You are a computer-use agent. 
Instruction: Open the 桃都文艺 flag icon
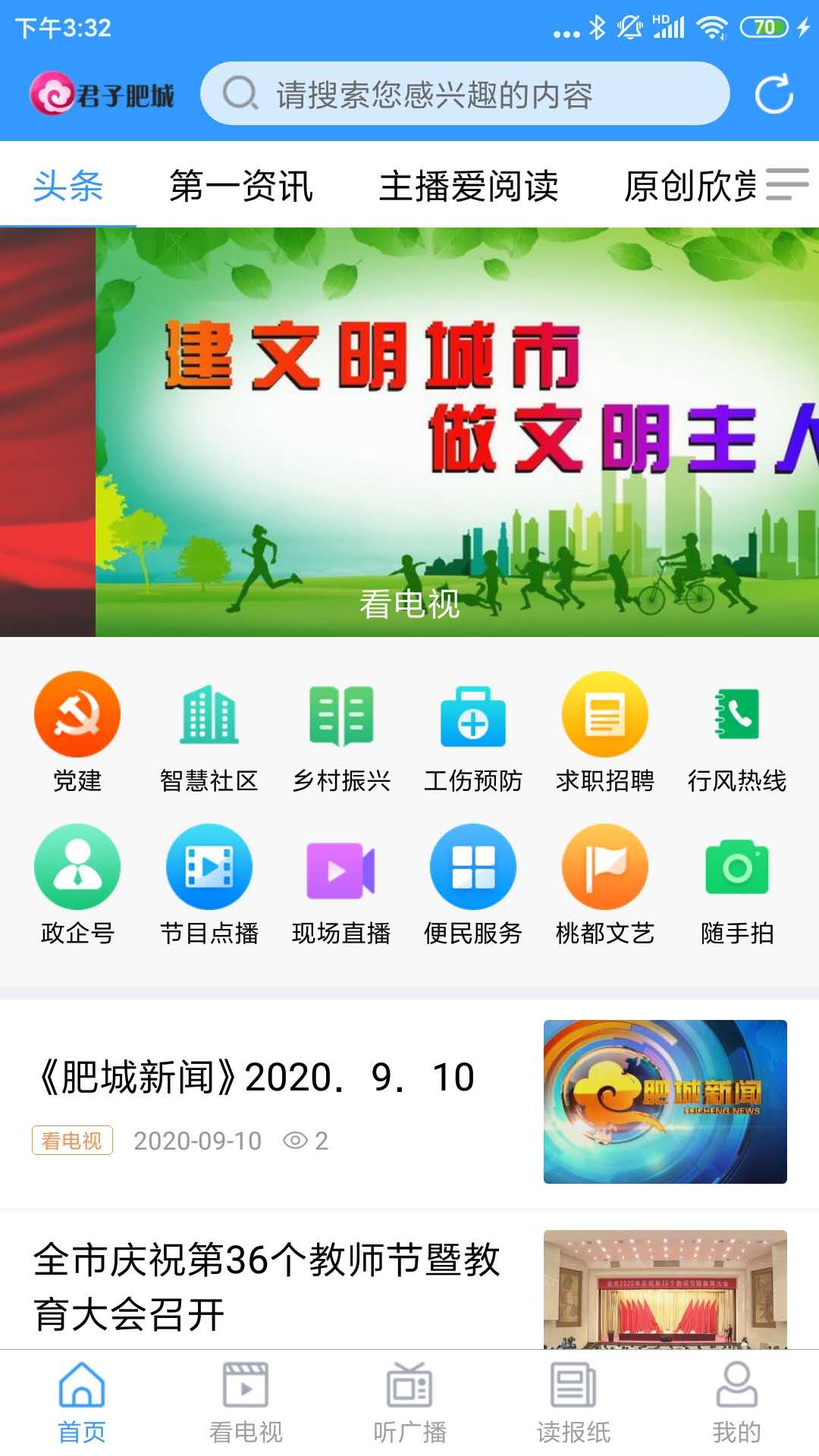tap(603, 864)
